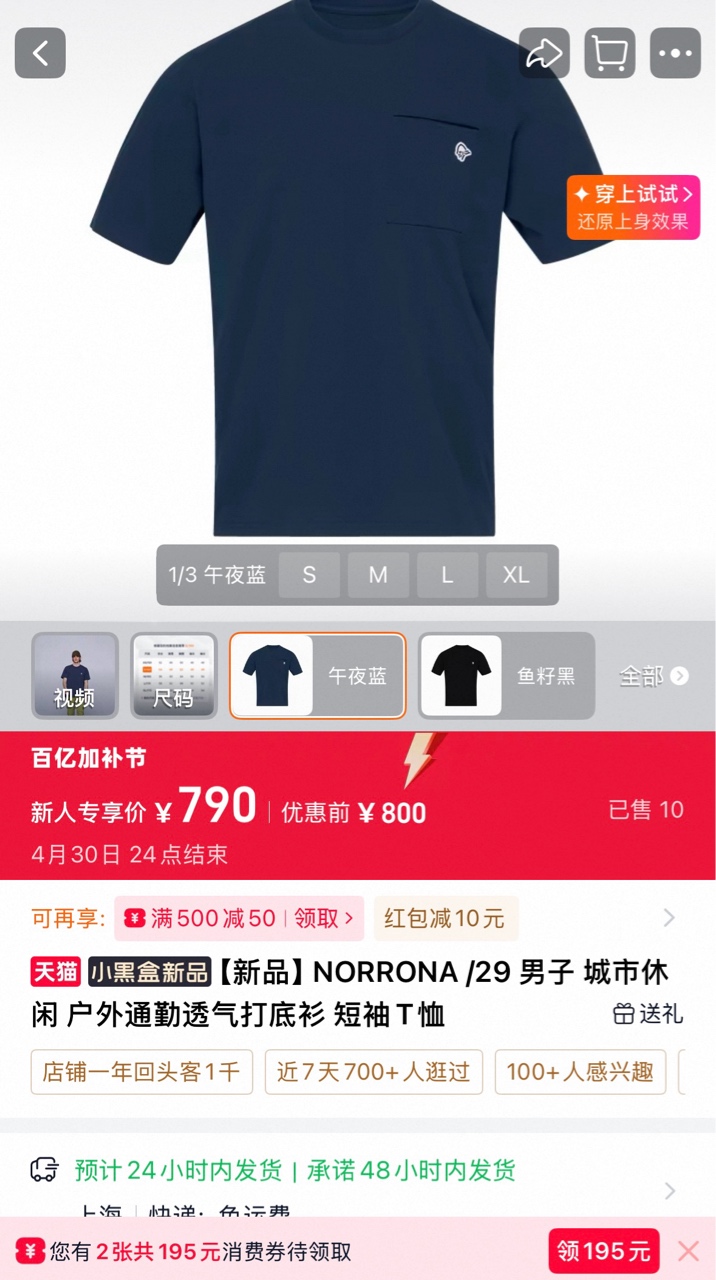
Task: Try on with 穿上试试 button
Action: pos(633,207)
